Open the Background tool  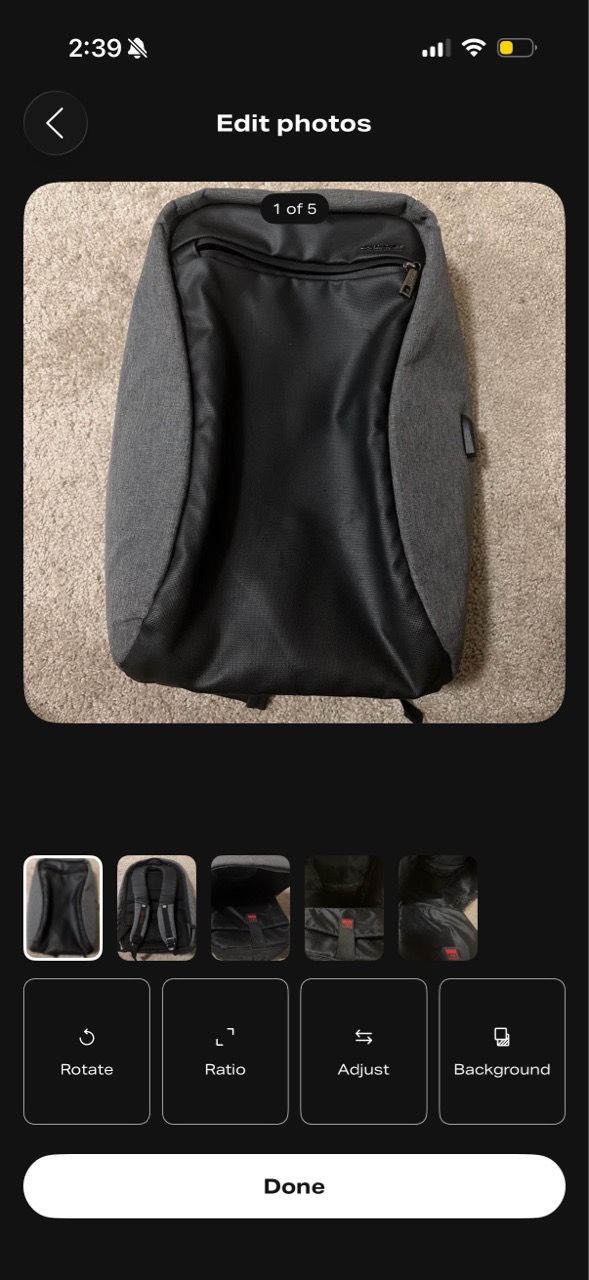[x=502, y=1051]
